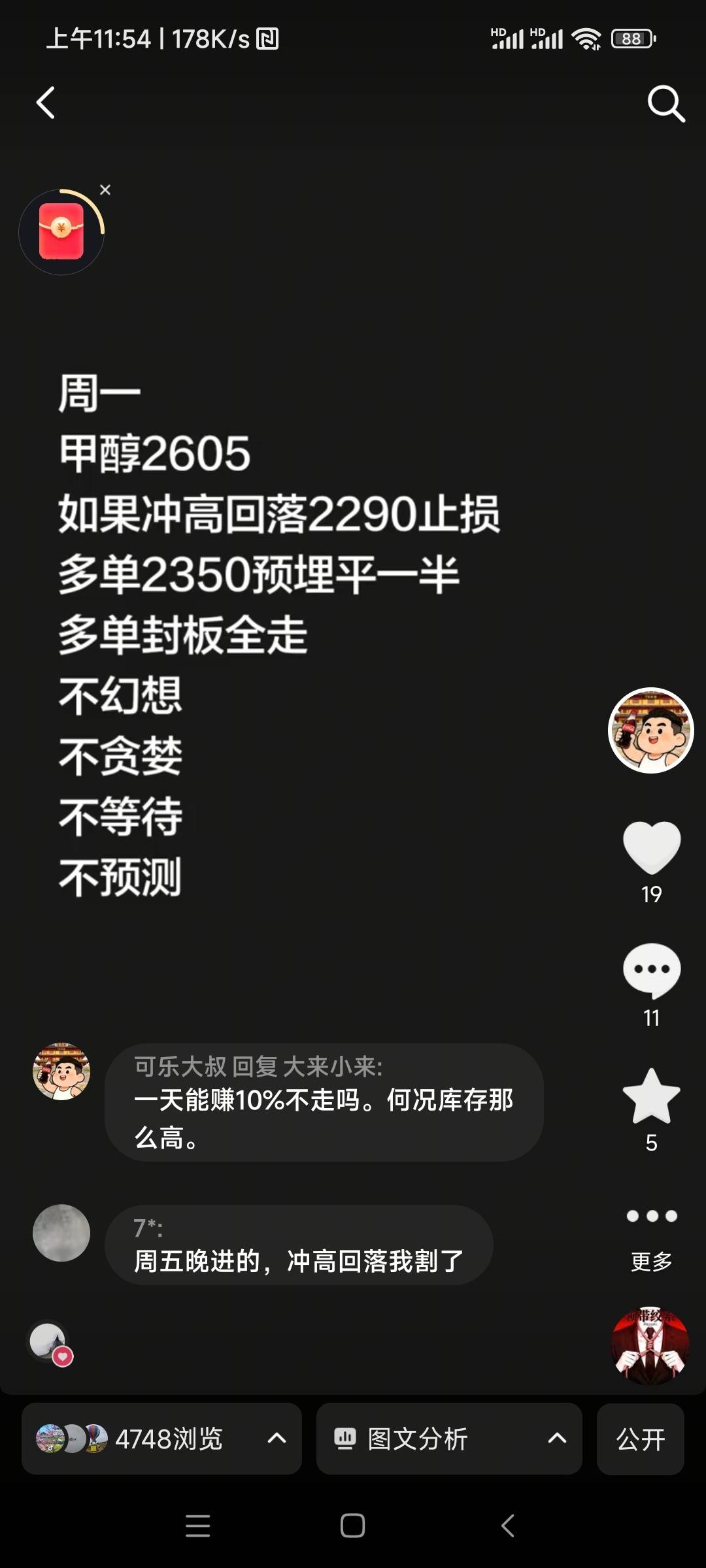
Task: Expand the 4748浏览 viewers panel
Action: pos(161,1439)
